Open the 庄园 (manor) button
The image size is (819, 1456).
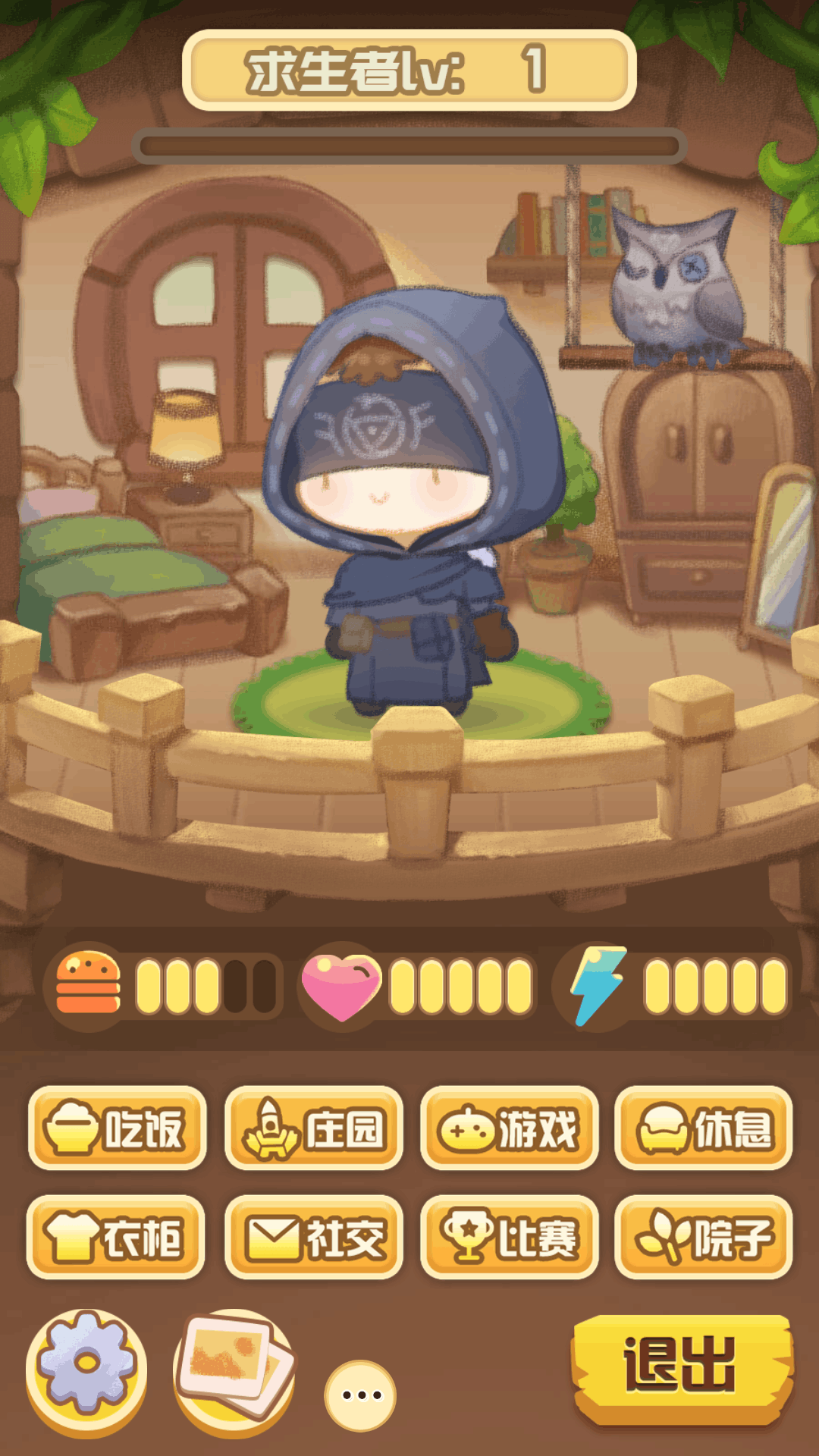[313, 1128]
